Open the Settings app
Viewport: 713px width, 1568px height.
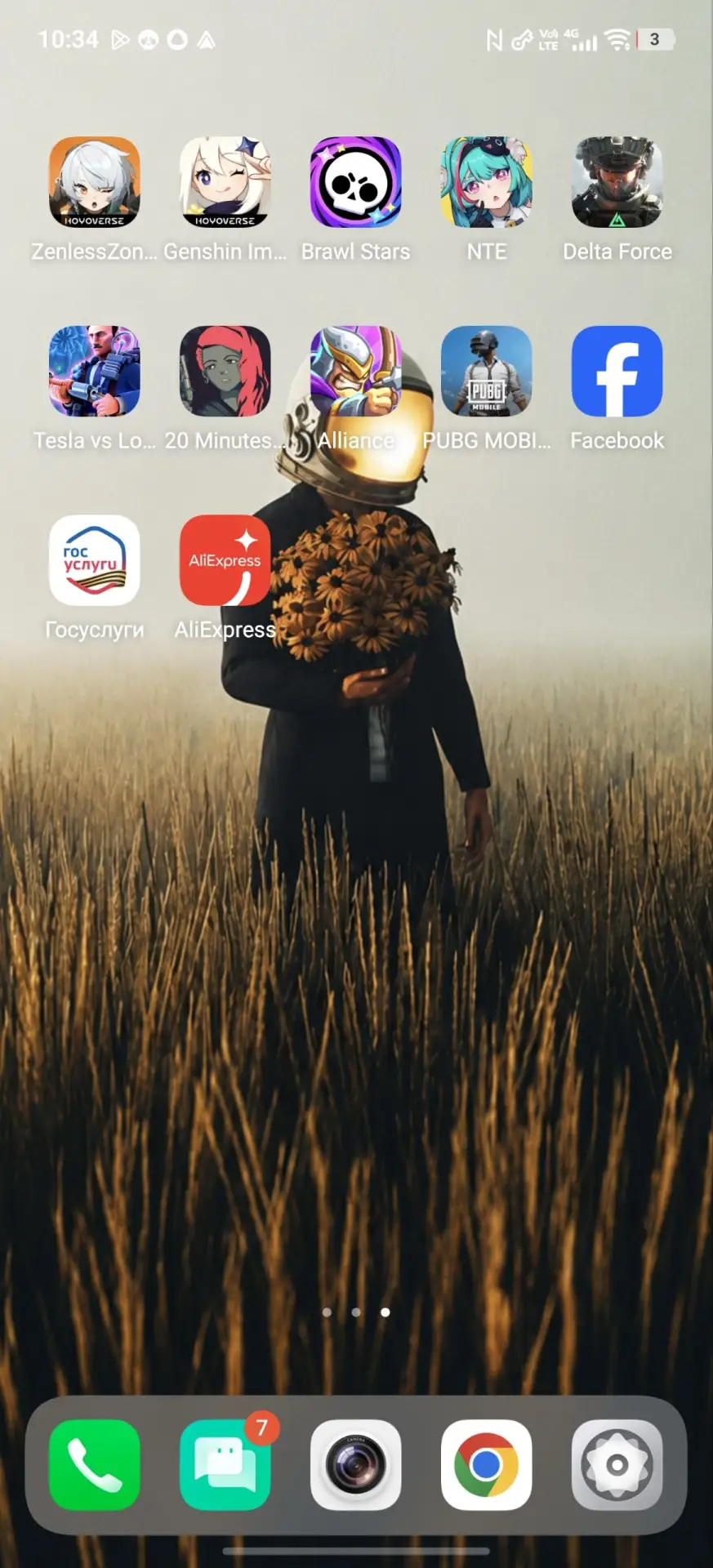point(617,1465)
